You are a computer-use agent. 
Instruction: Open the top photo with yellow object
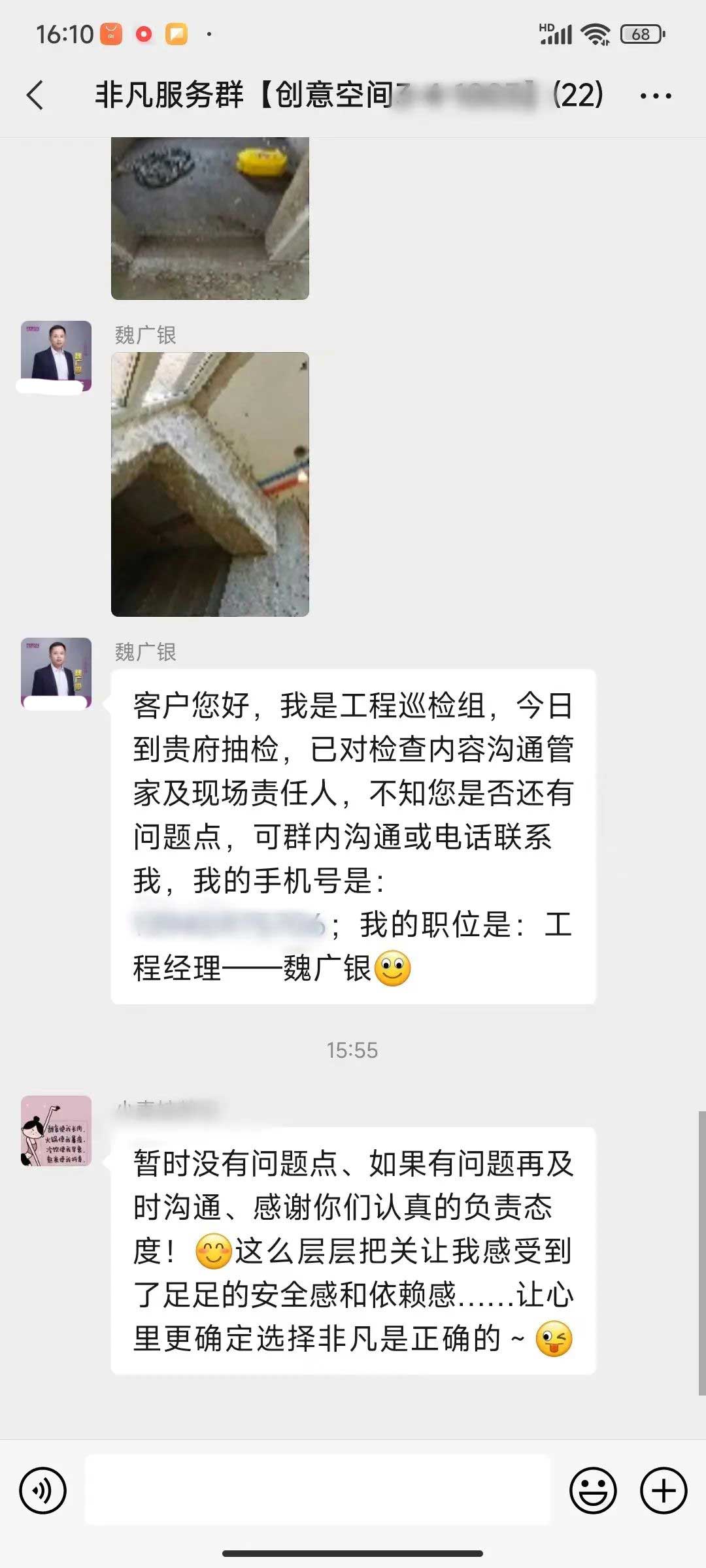click(x=210, y=218)
